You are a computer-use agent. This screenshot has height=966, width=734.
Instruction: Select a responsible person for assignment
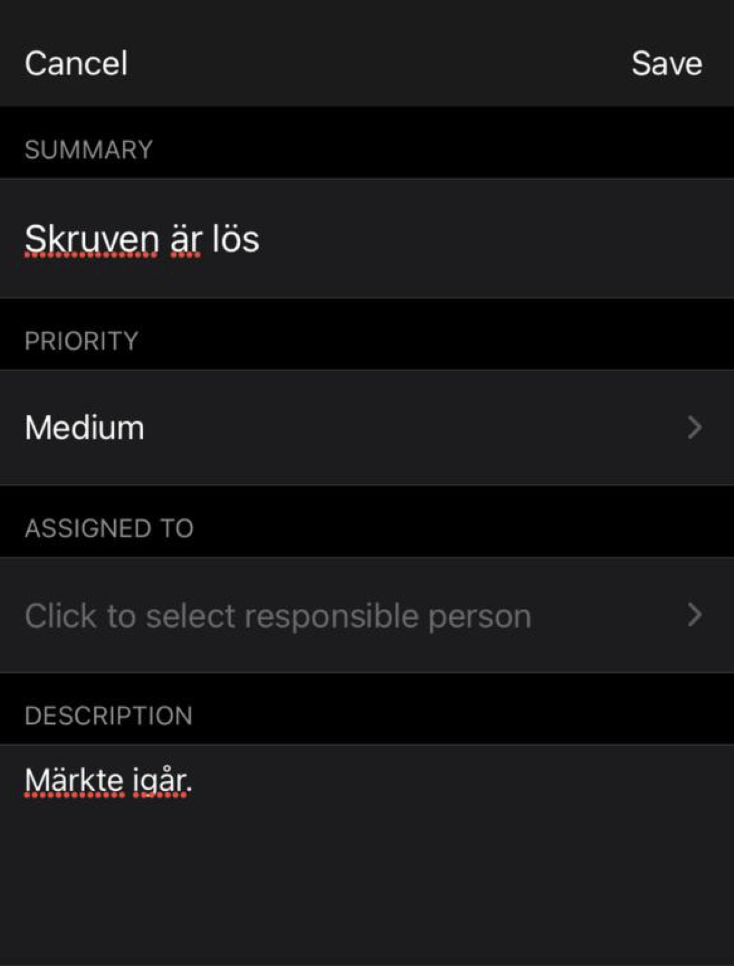366,615
